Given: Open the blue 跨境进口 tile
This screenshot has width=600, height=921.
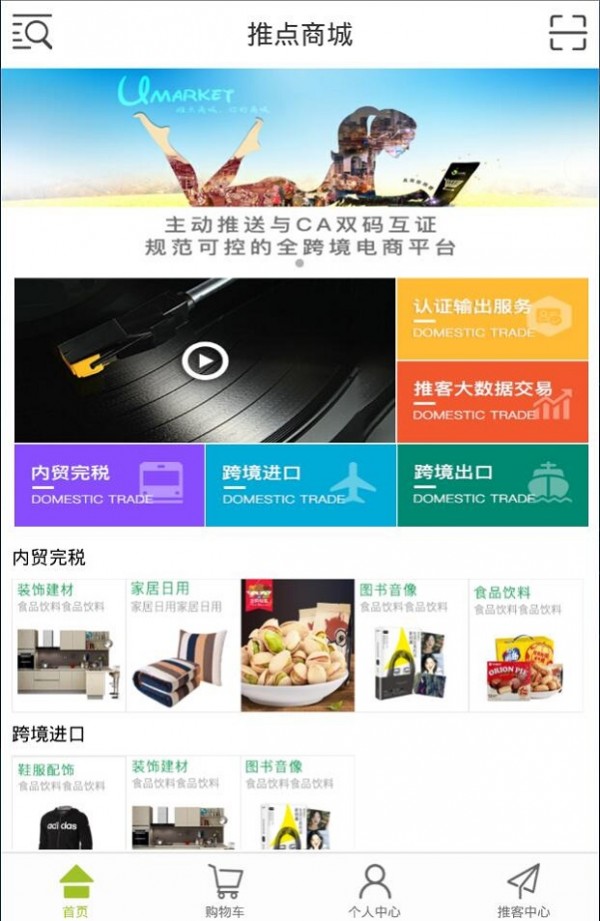Looking at the screenshot, I should click(x=300, y=485).
